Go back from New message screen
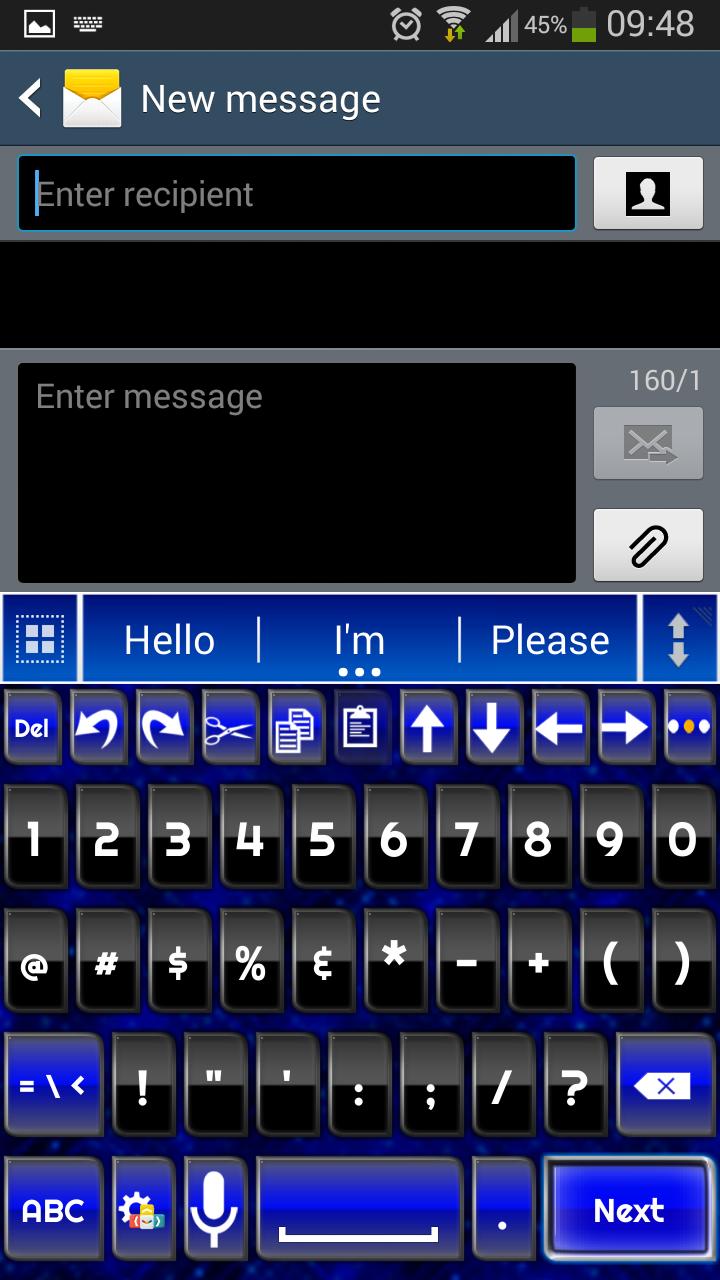 [32, 99]
